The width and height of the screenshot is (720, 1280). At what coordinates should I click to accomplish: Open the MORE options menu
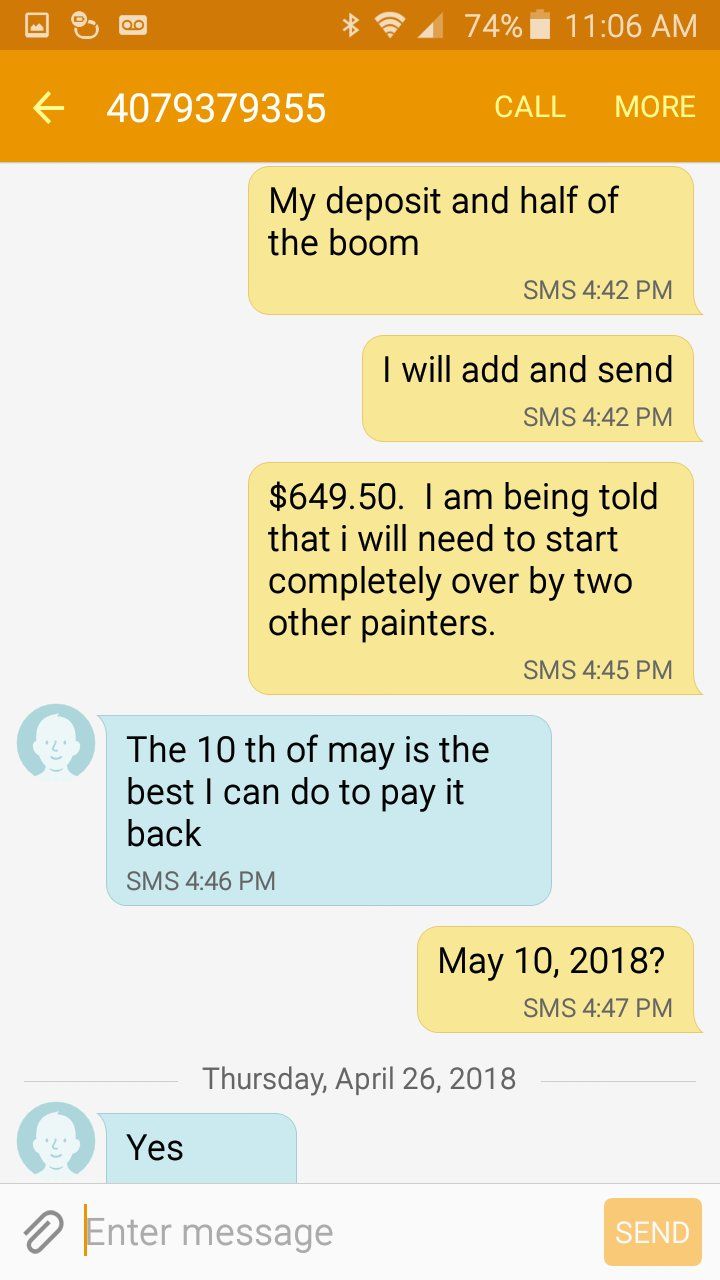654,107
